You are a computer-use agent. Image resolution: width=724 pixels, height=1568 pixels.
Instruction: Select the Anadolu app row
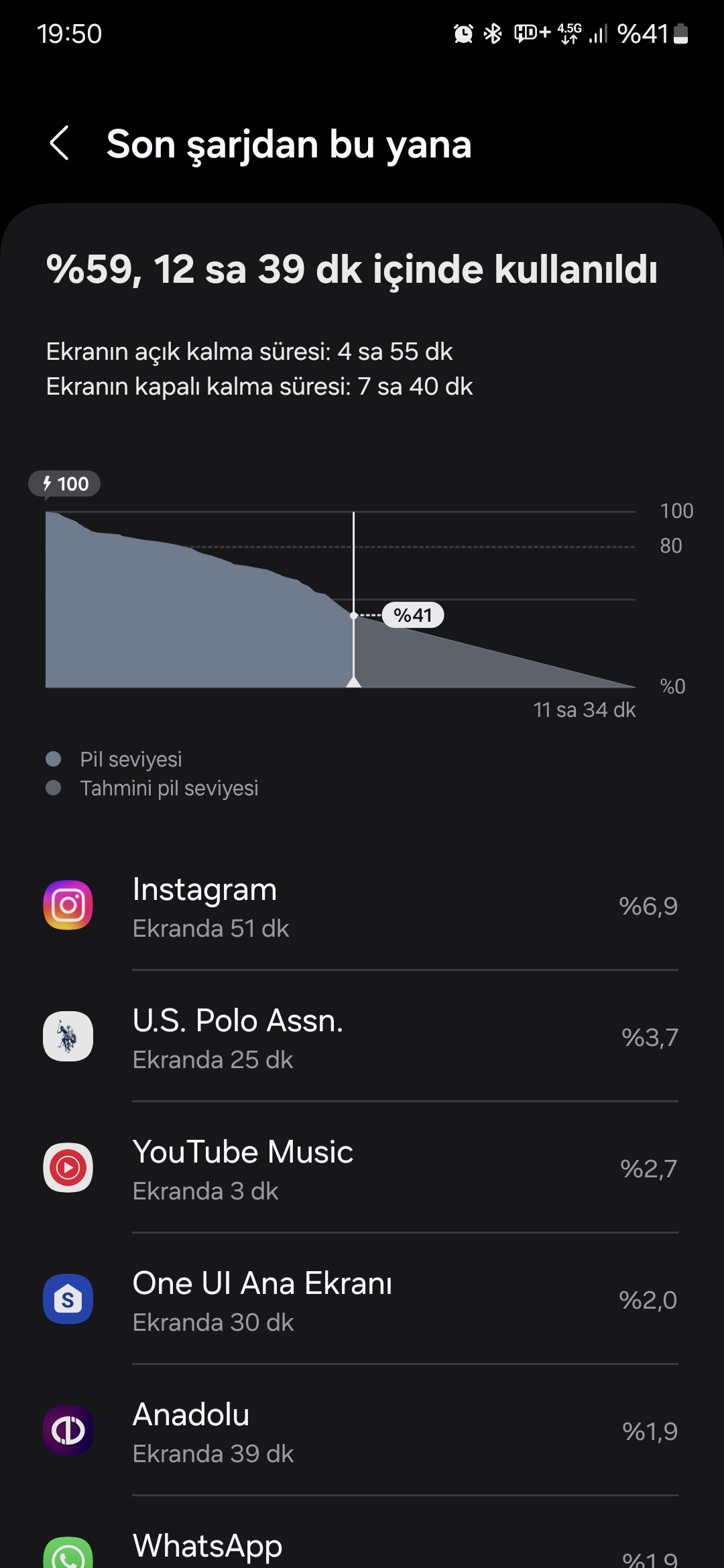click(362, 1431)
